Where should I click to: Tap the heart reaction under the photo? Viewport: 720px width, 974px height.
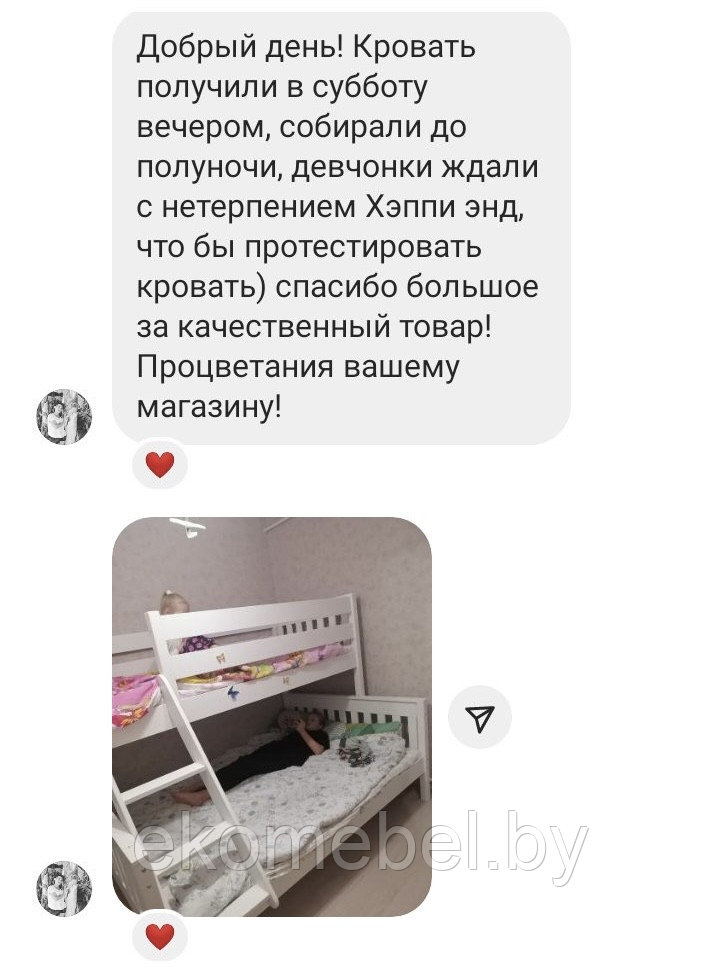(x=160, y=936)
